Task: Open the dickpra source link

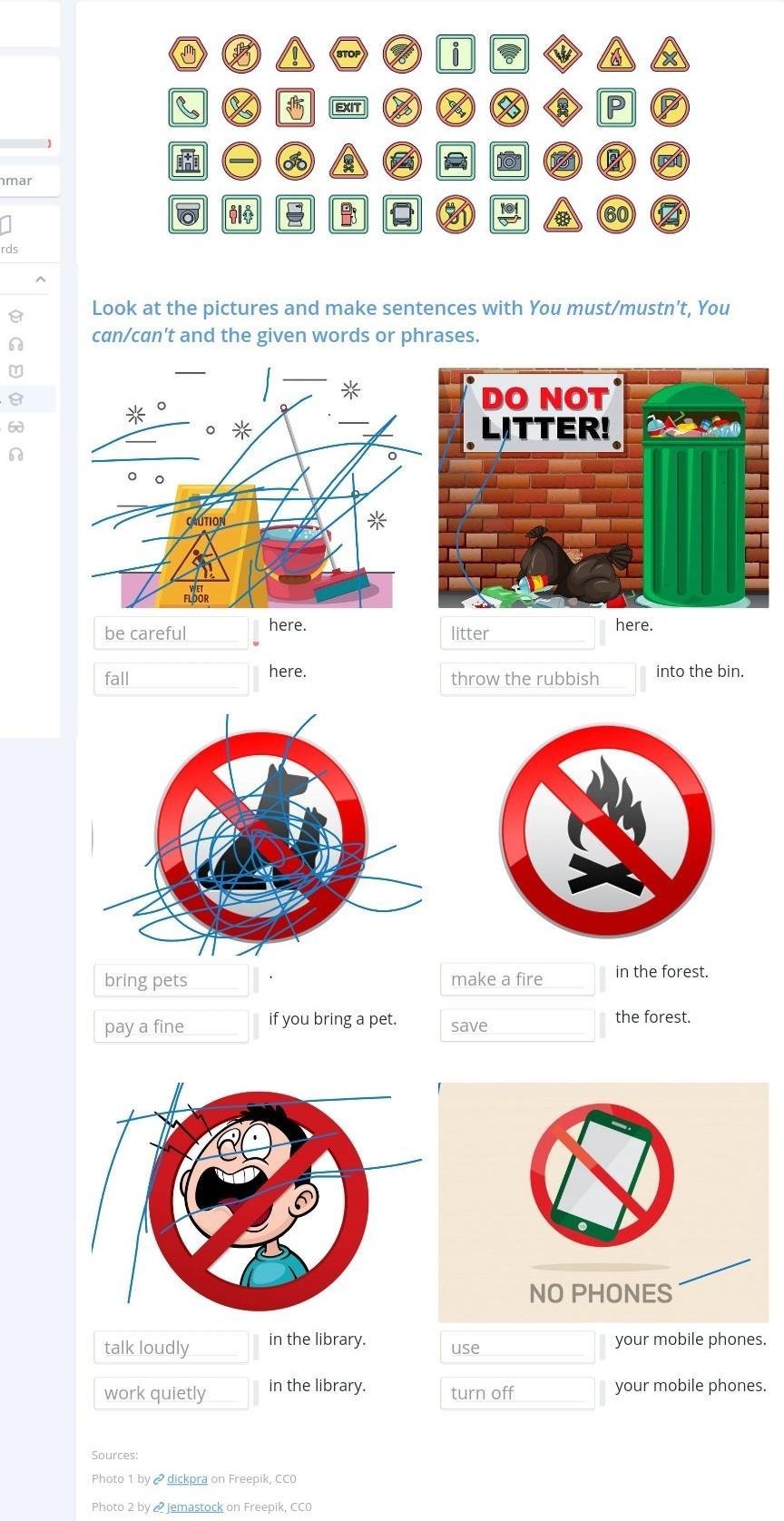Action: pyautogui.click(x=187, y=1478)
